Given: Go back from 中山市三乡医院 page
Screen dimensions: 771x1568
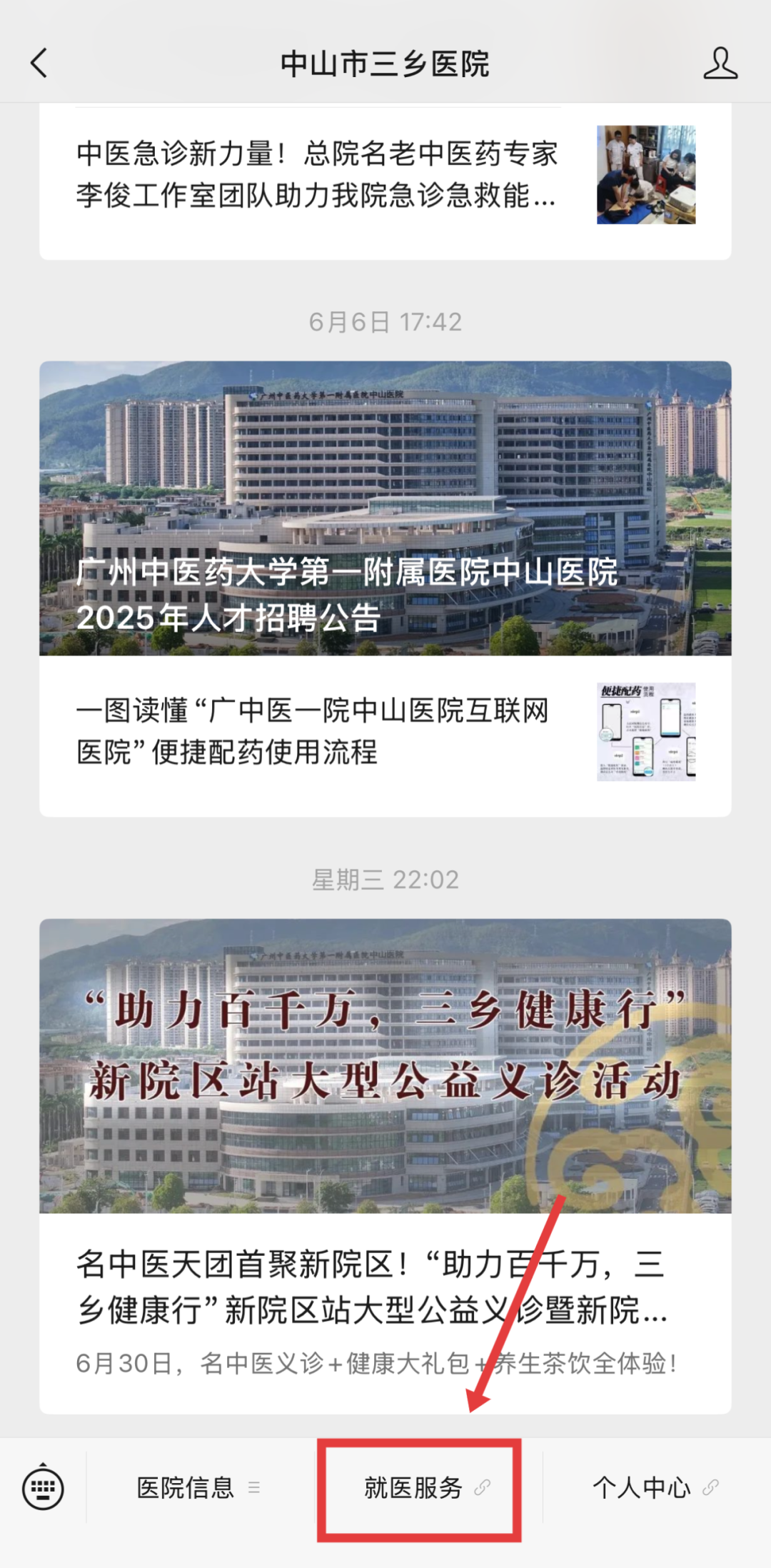Looking at the screenshot, I should tap(40, 63).
